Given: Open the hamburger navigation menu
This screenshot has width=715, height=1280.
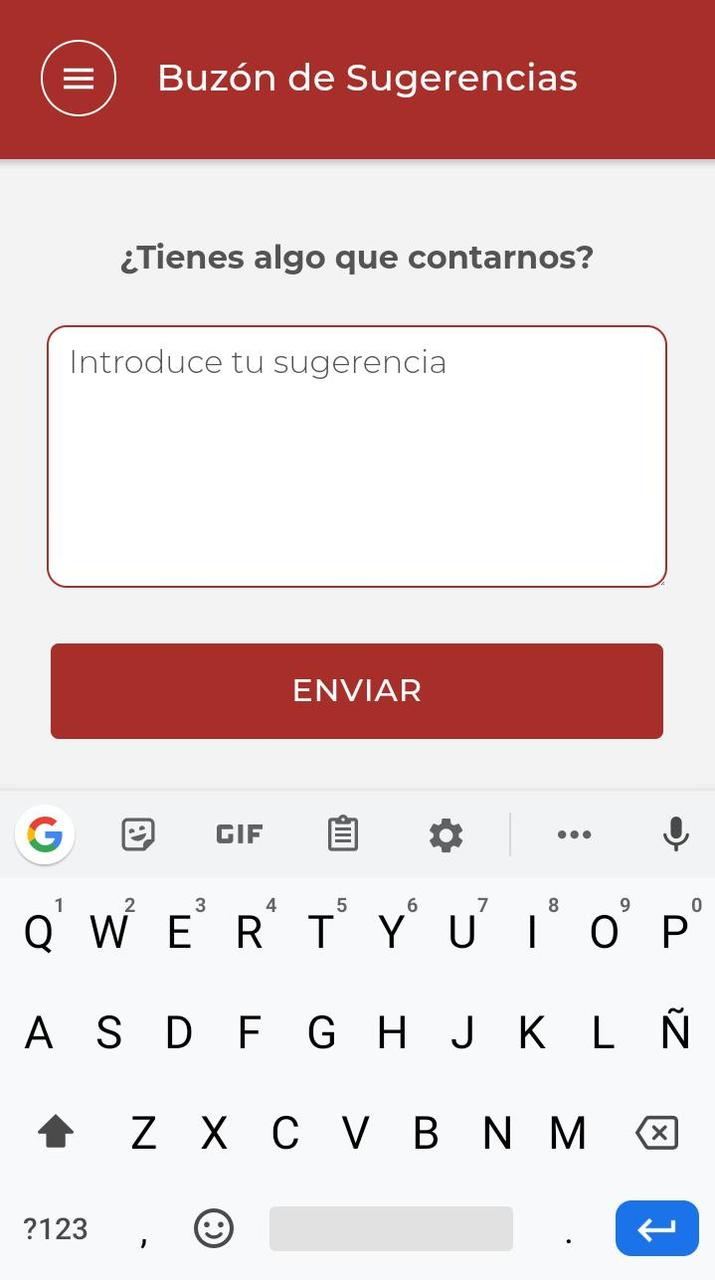Looking at the screenshot, I should coord(78,78).
